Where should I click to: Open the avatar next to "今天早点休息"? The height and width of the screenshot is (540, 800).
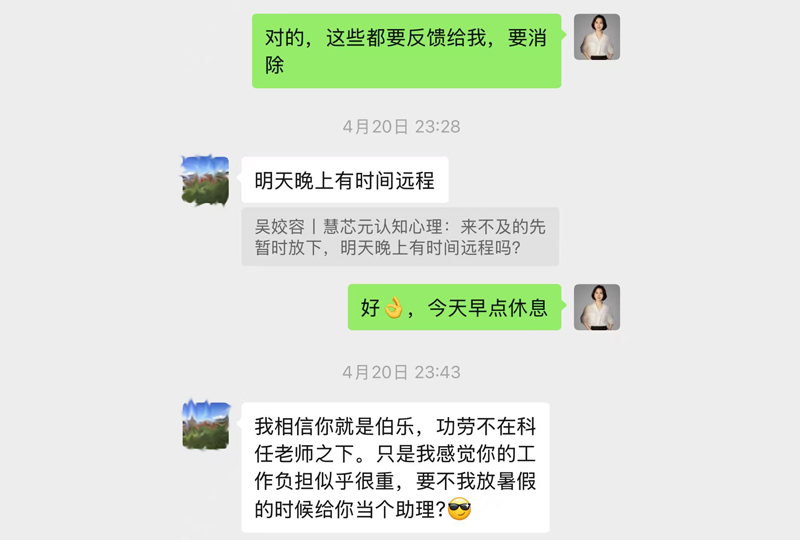[x=597, y=307]
